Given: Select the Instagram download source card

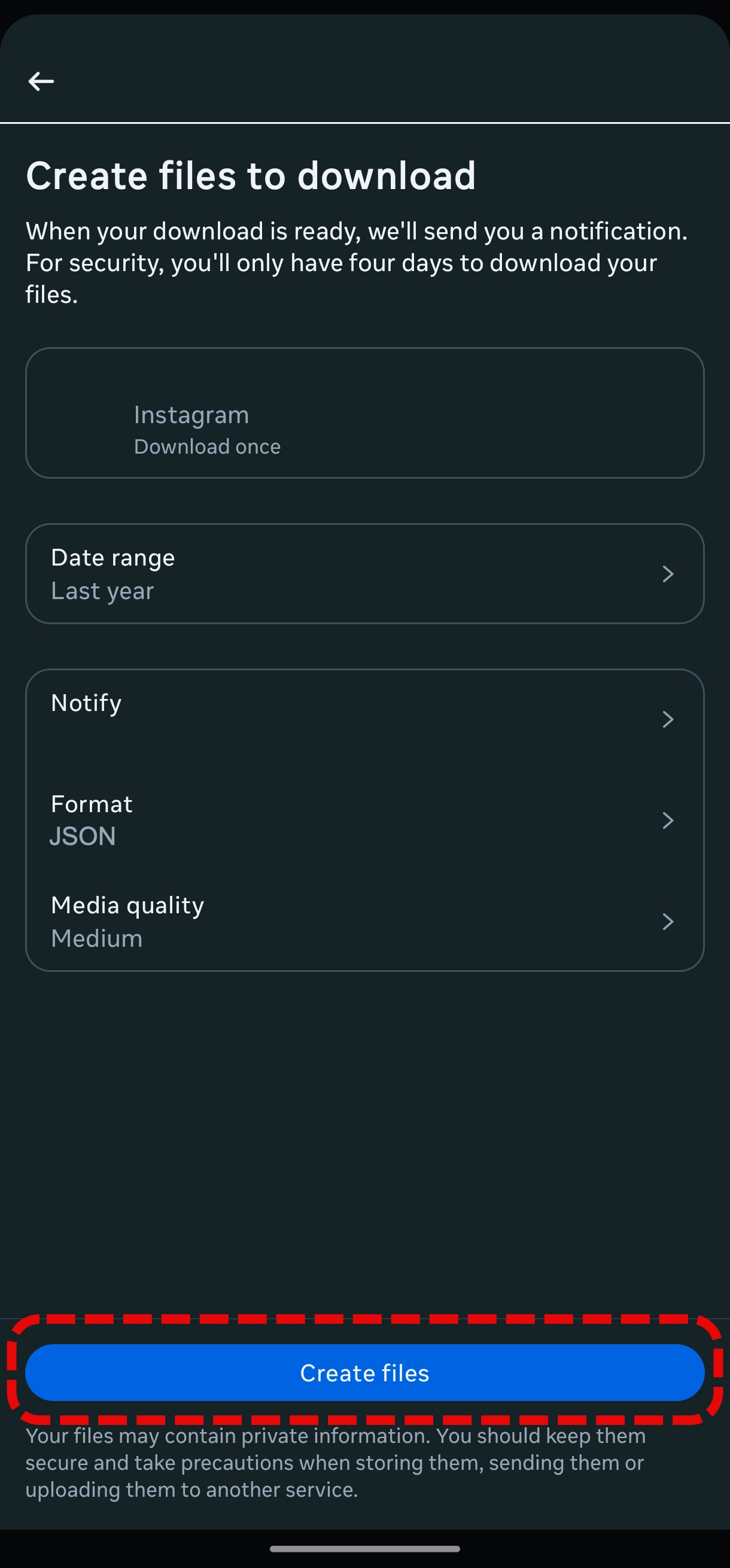Looking at the screenshot, I should tap(365, 414).
